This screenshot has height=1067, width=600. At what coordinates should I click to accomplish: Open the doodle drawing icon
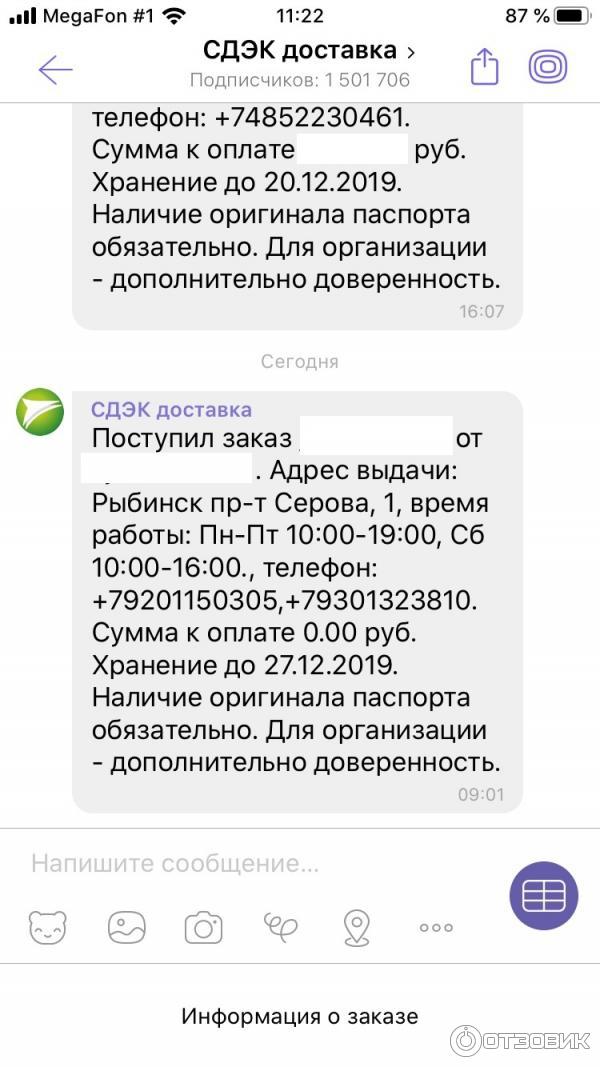point(280,928)
